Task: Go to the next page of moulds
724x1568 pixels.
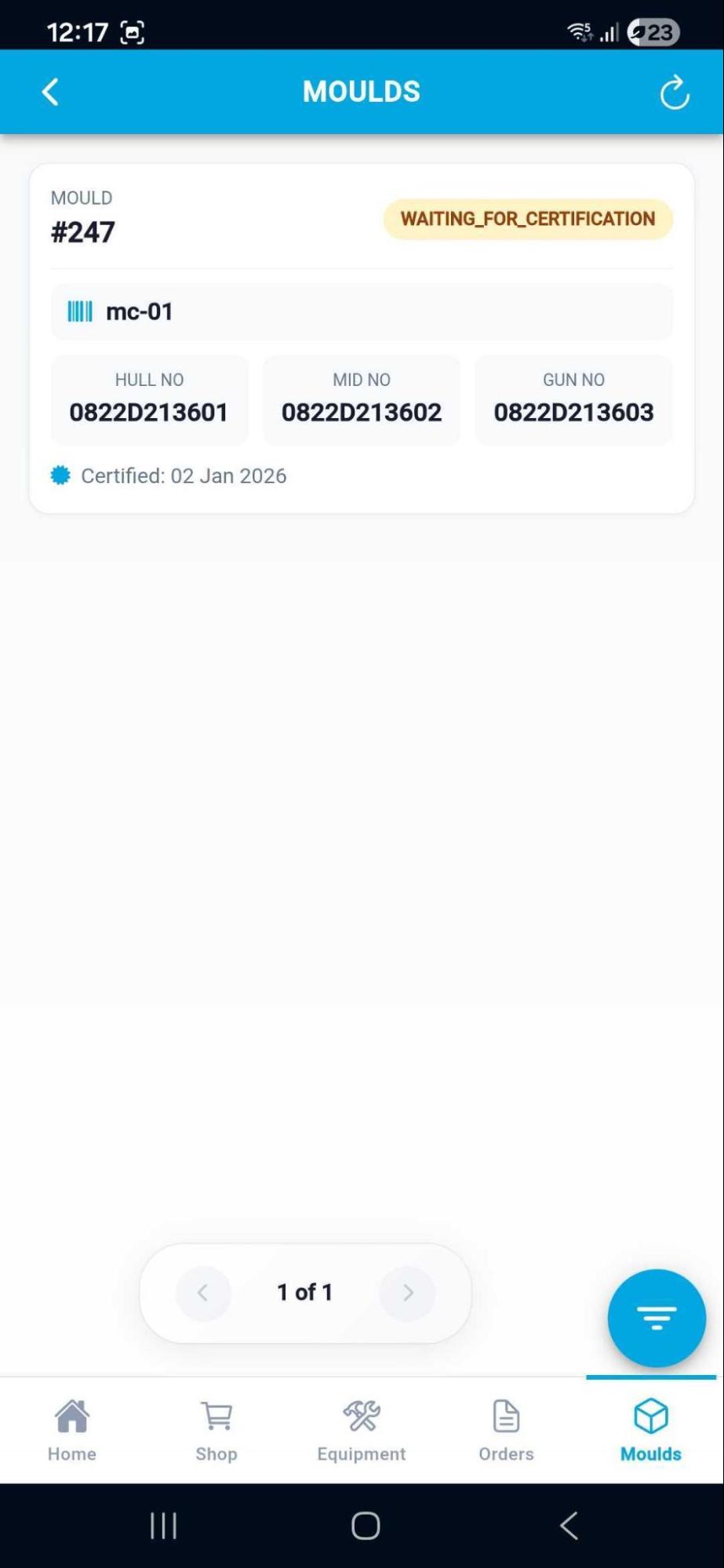Action: click(x=407, y=1293)
